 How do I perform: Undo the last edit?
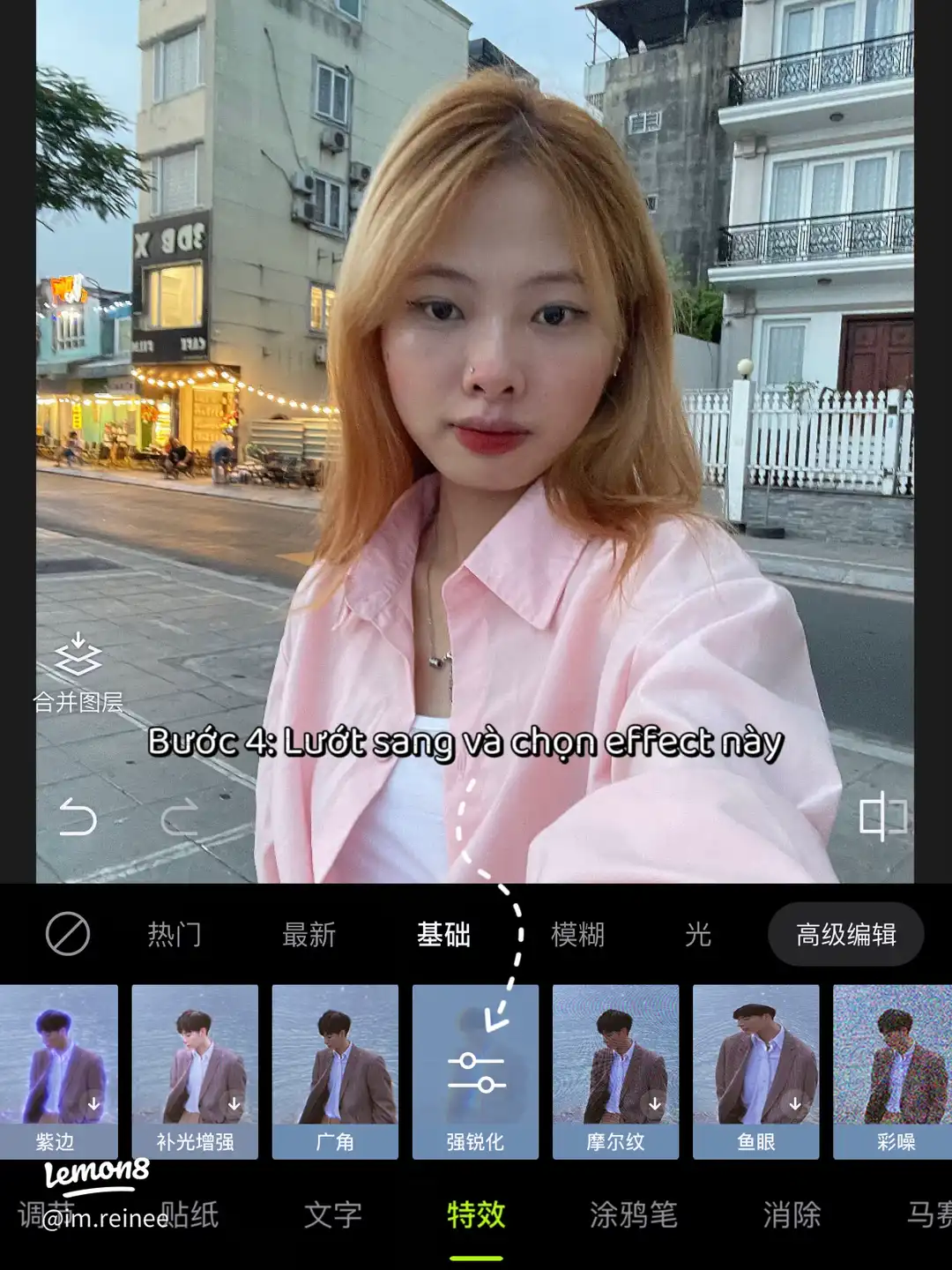[78, 817]
